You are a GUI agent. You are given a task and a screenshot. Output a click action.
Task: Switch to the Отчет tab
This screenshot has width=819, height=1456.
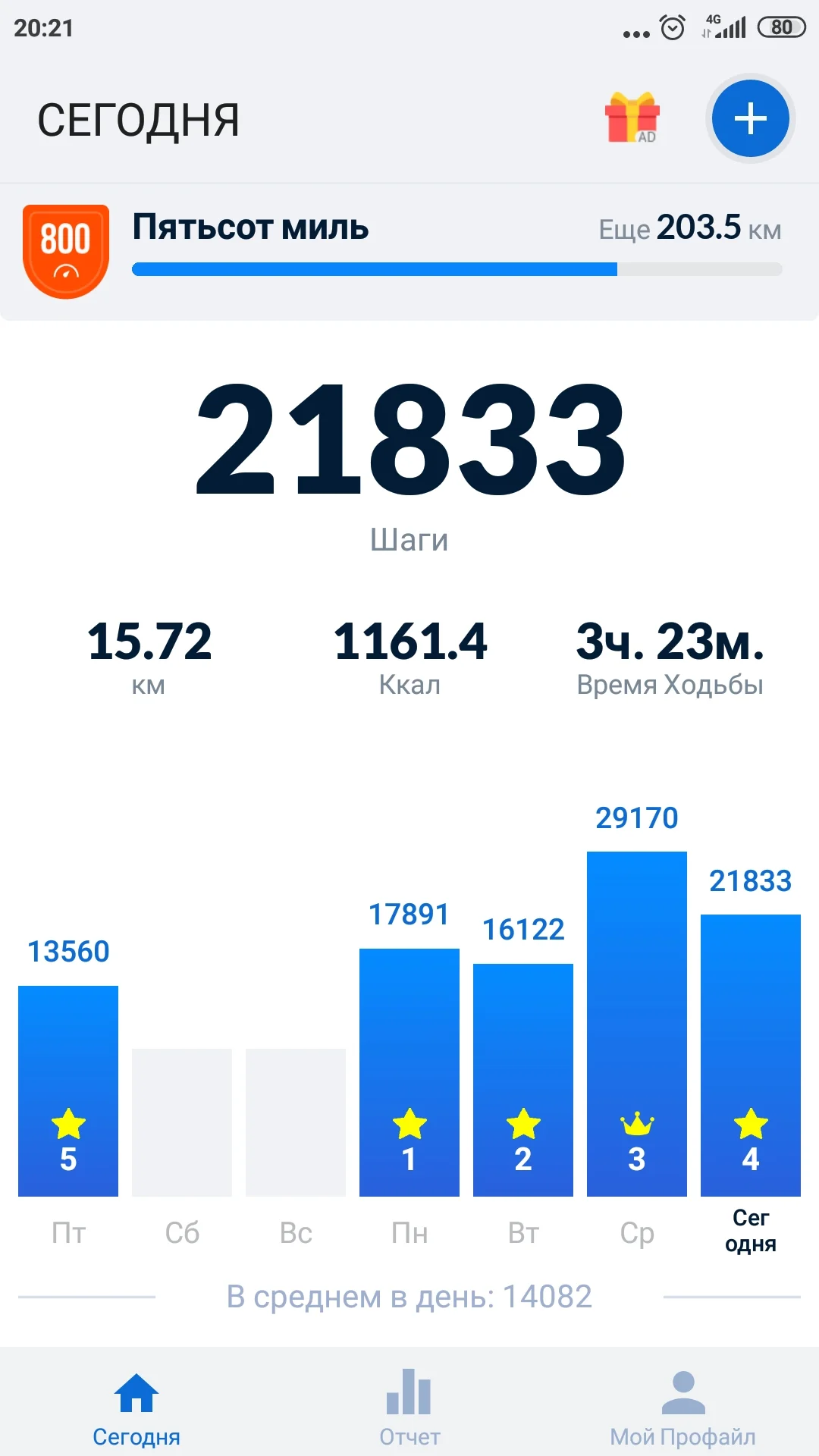coord(409,1407)
